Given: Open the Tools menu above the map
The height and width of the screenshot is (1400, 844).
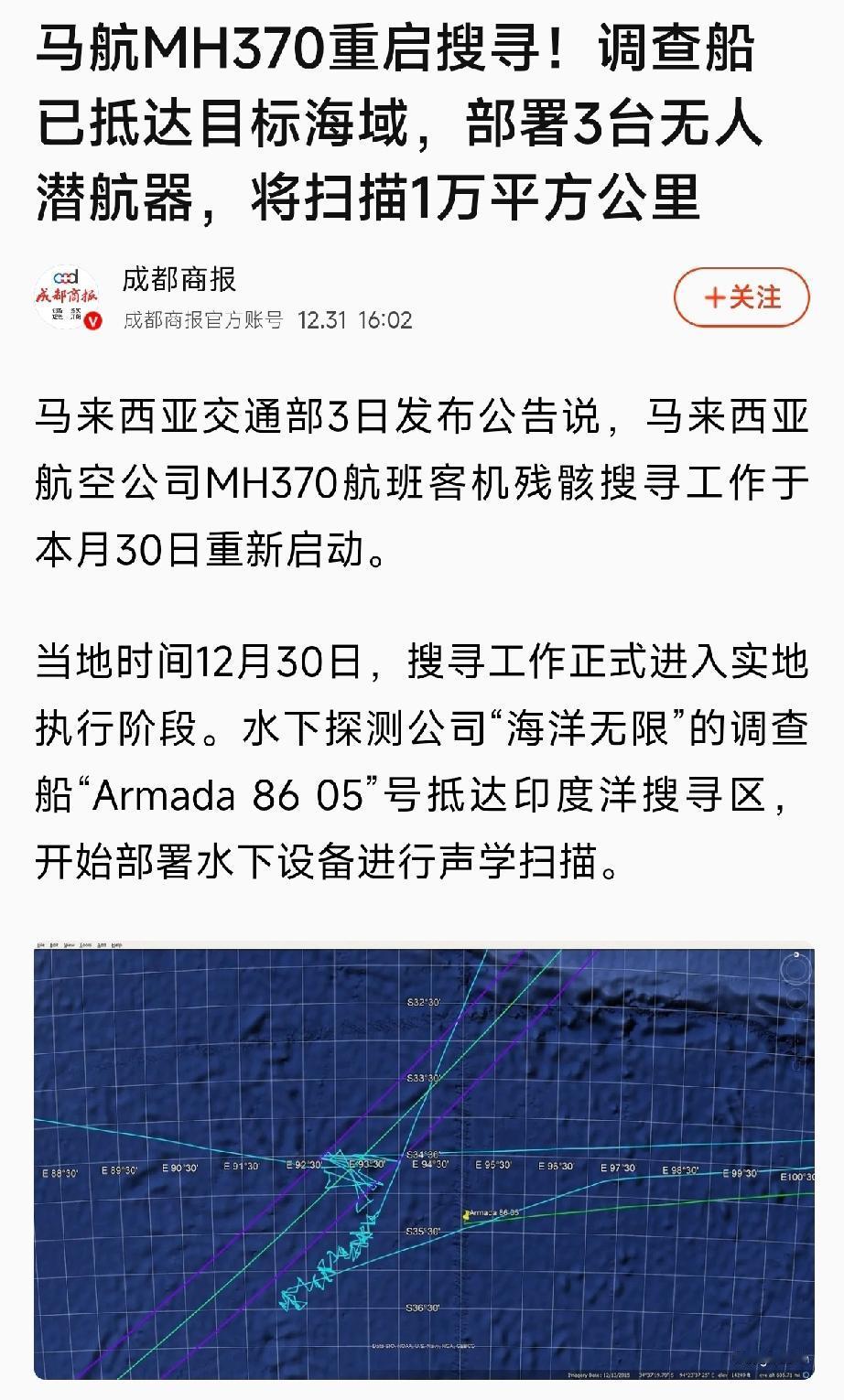Looking at the screenshot, I should [x=86, y=943].
